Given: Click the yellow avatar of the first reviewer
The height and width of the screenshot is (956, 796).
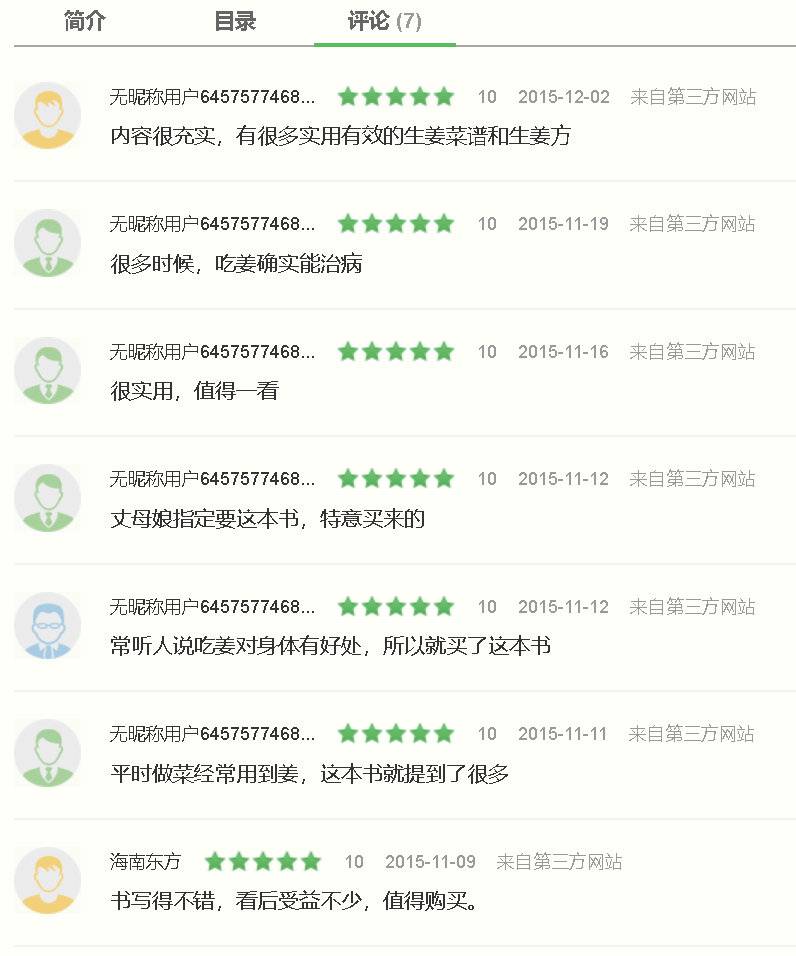Looking at the screenshot, I should tap(47, 115).
